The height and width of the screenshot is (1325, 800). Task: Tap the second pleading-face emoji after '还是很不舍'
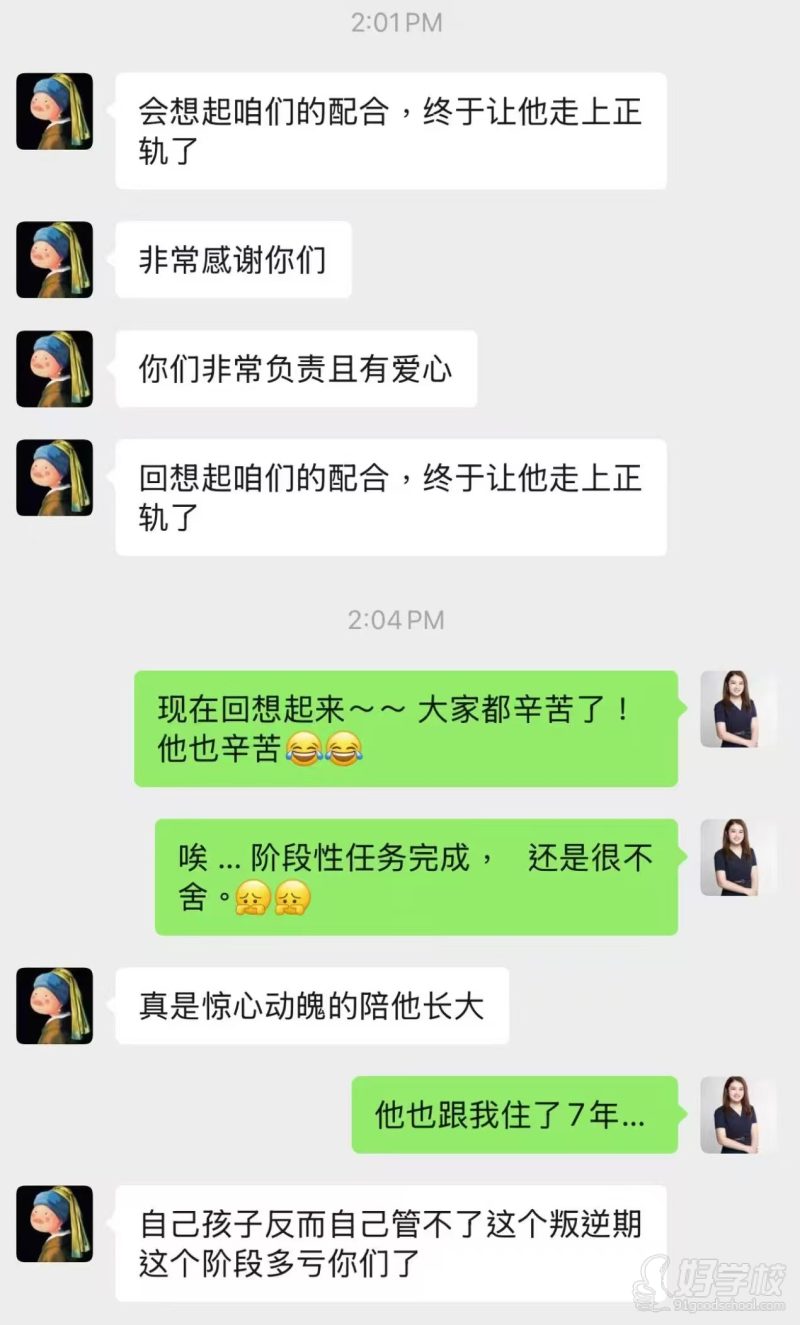click(290, 899)
